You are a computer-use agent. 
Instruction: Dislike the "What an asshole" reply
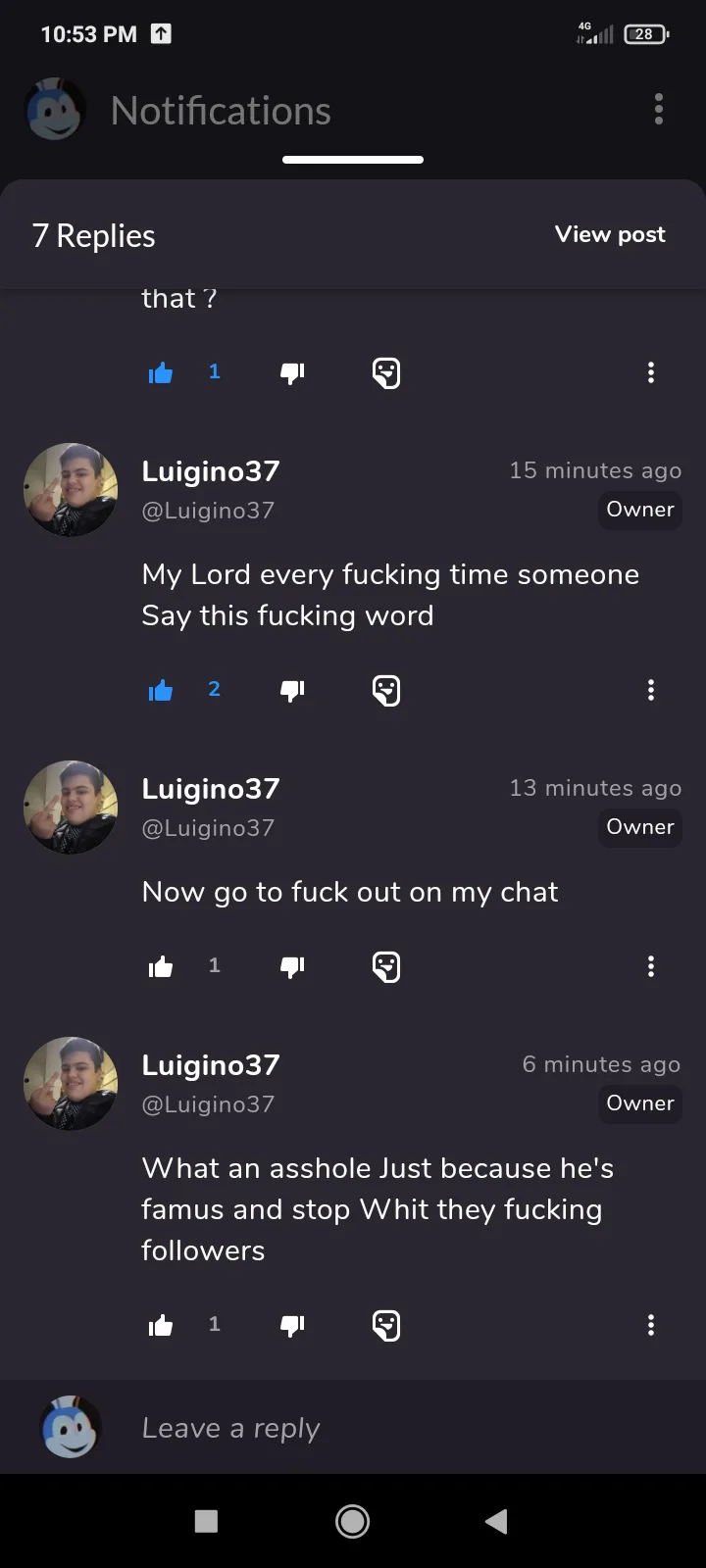tap(292, 1326)
